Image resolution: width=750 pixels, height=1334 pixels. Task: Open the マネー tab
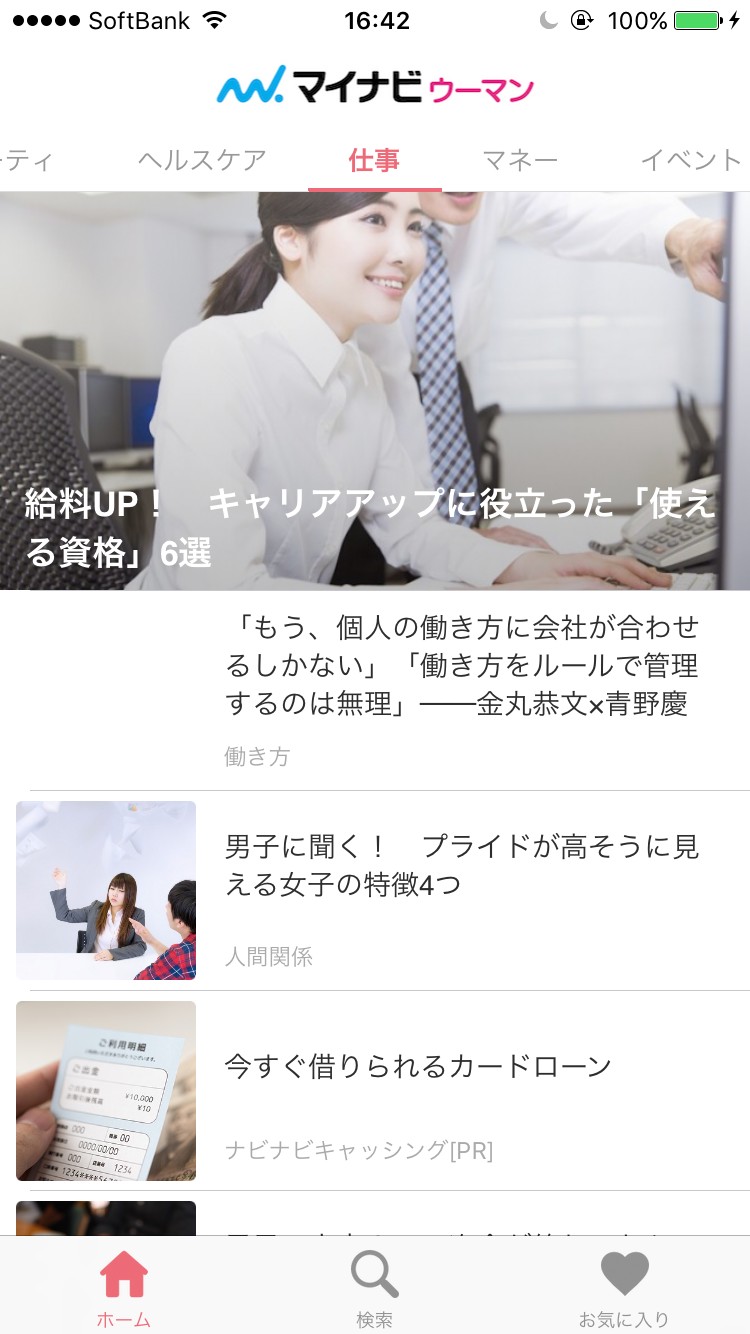click(520, 160)
